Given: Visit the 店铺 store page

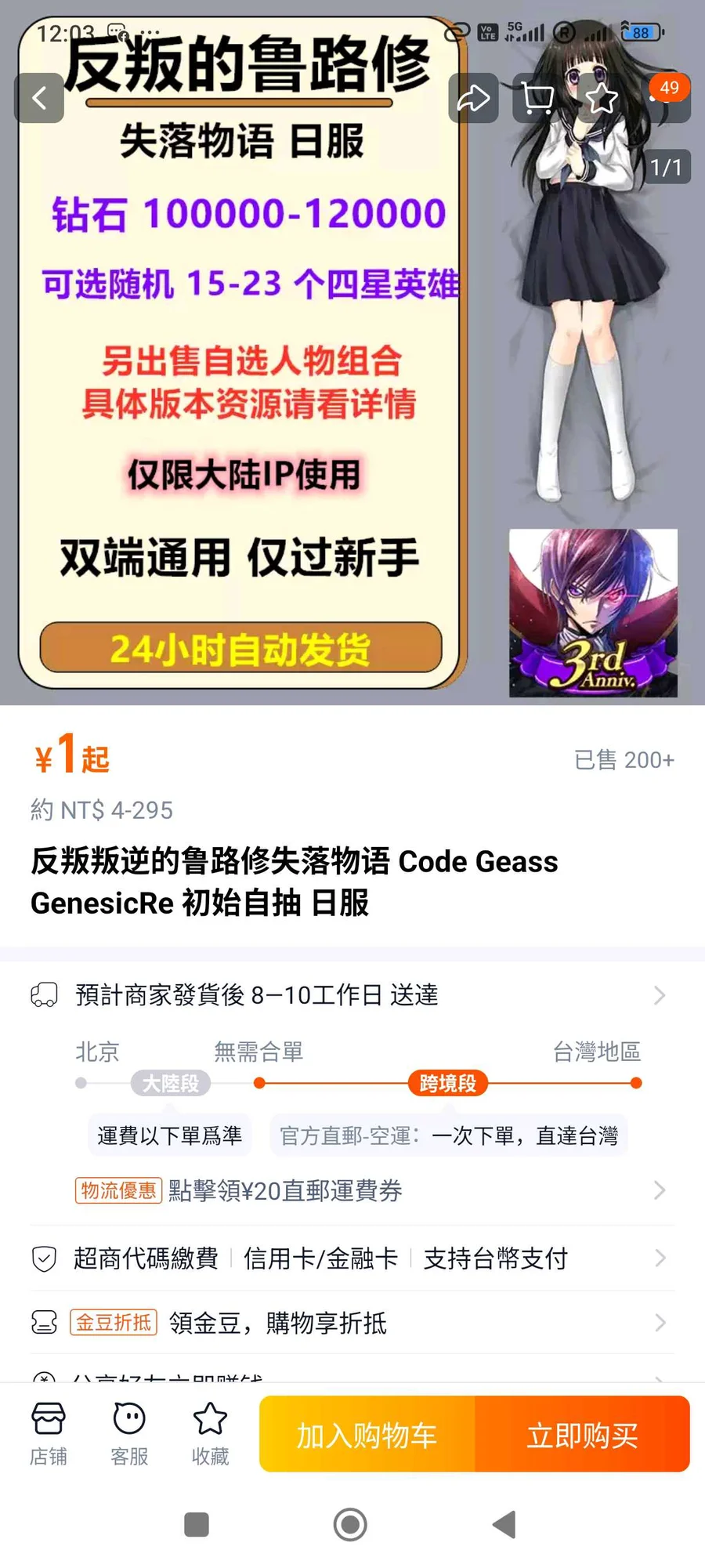Looking at the screenshot, I should click(x=49, y=1434).
